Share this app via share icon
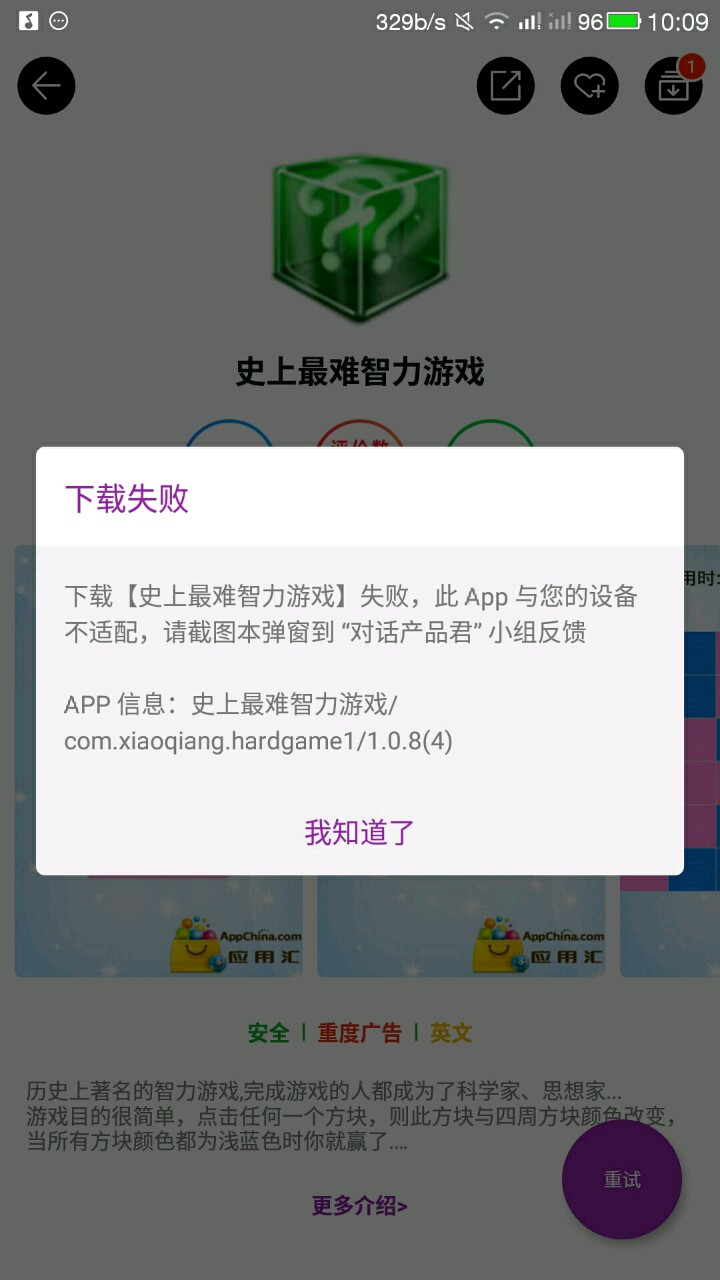The width and height of the screenshot is (720, 1280). (505, 86)
